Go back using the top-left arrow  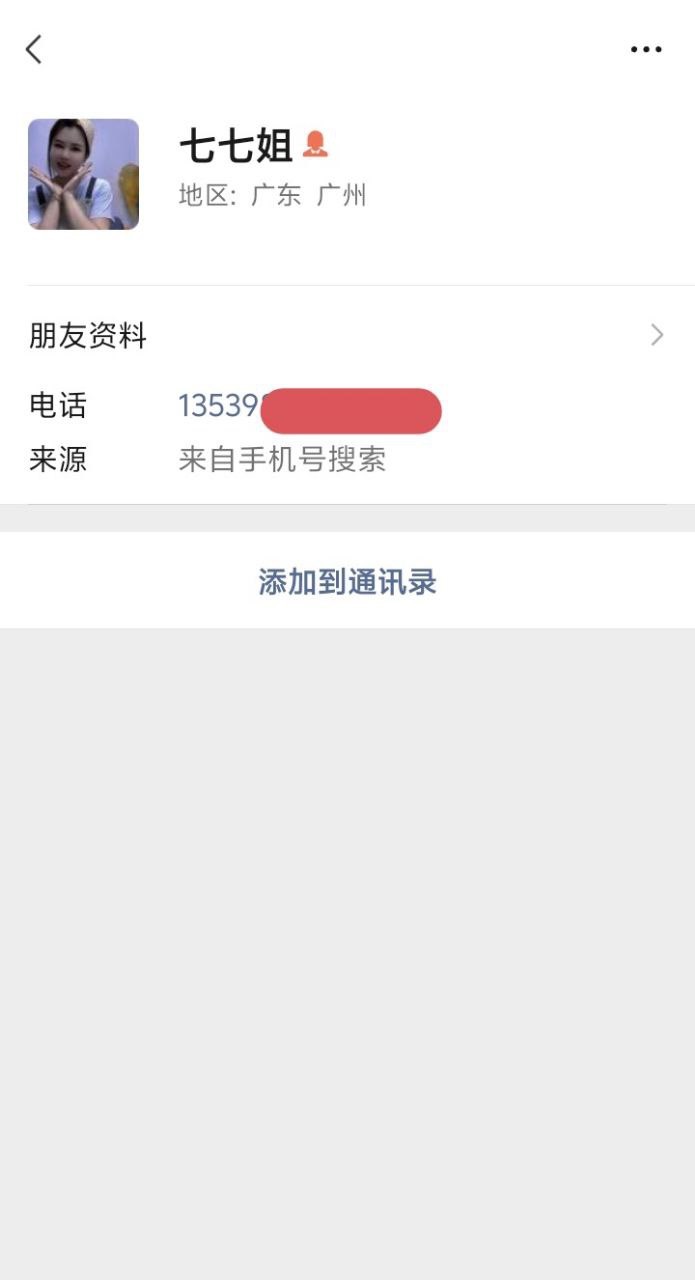pos(34,49)
